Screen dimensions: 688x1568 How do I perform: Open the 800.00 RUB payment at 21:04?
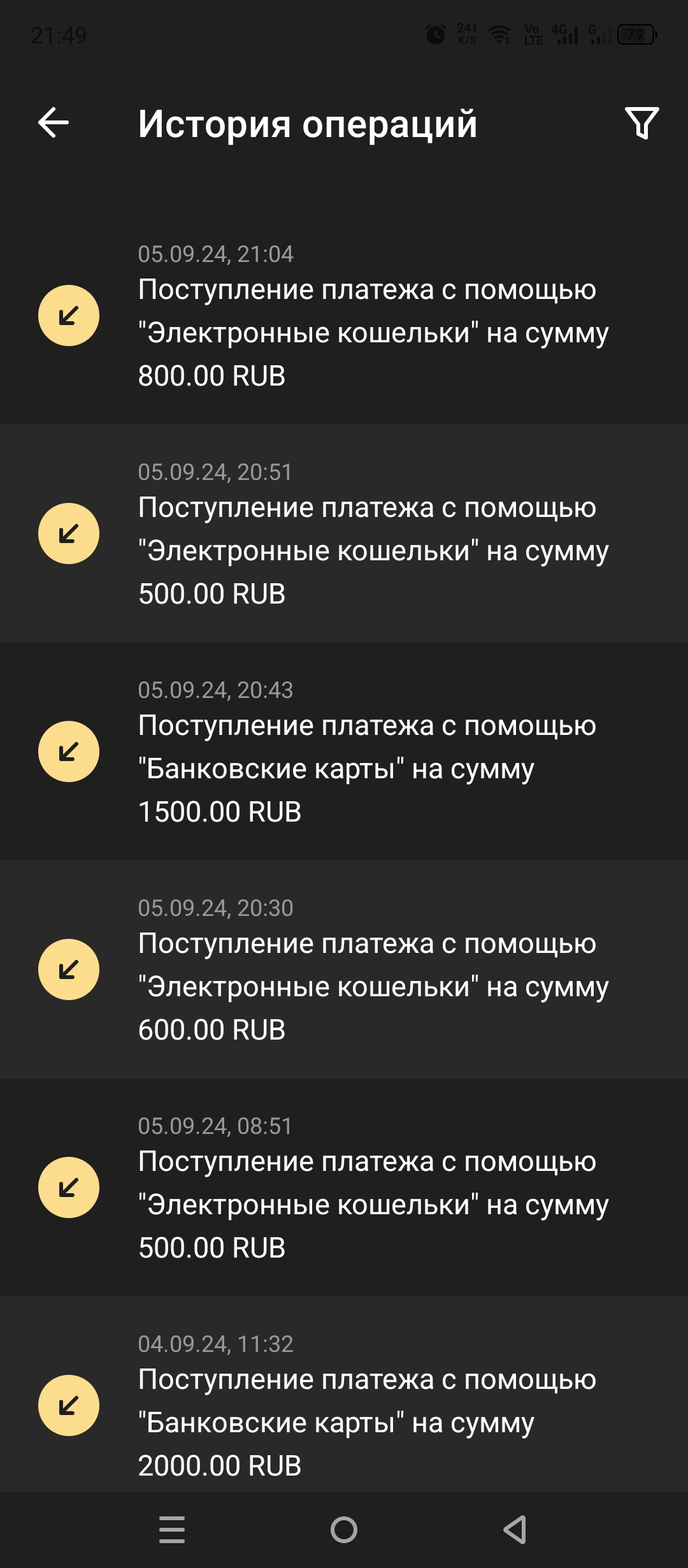pyautogui.click(x=344, y=316)
